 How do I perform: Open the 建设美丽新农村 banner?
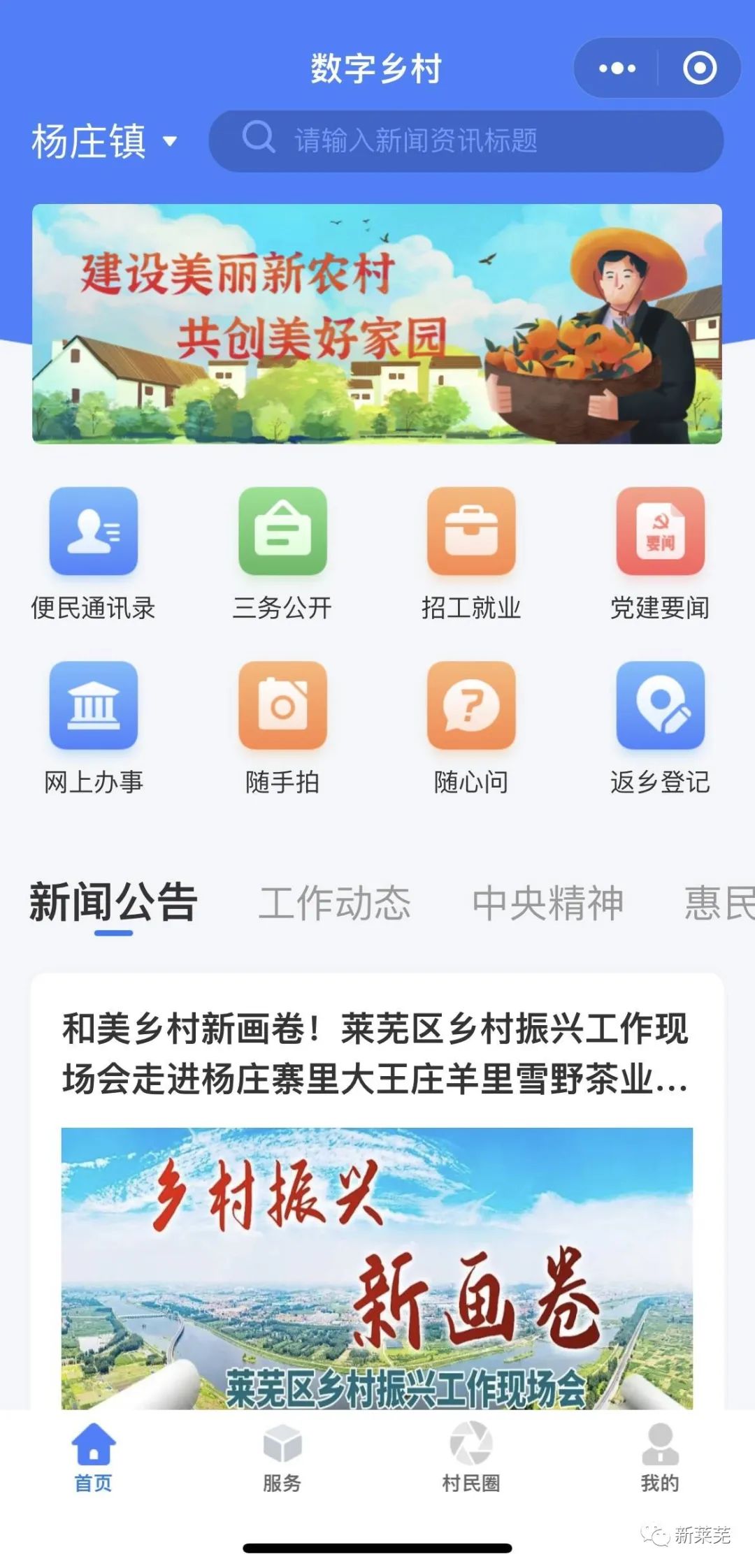point(377,324)
